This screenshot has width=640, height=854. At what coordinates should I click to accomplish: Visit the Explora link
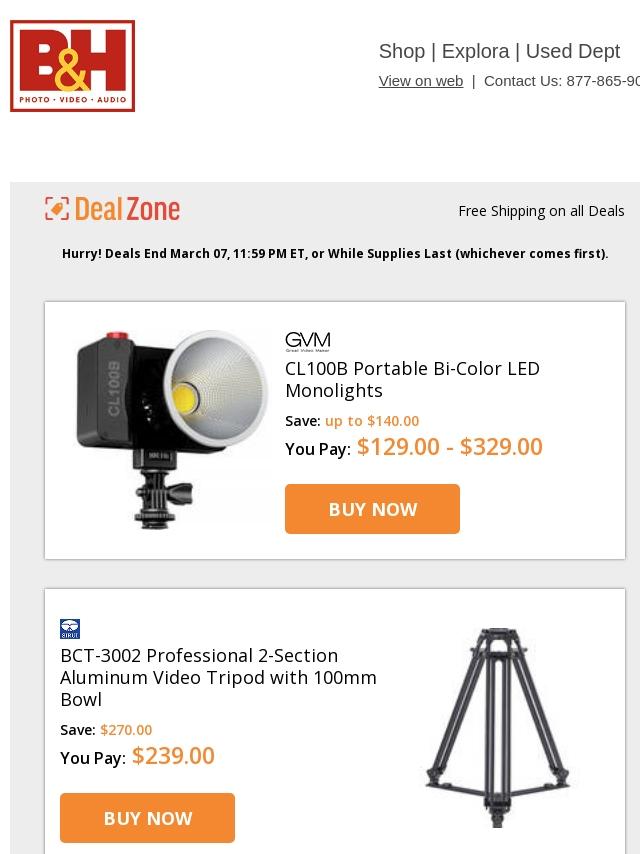pos(475,51)
